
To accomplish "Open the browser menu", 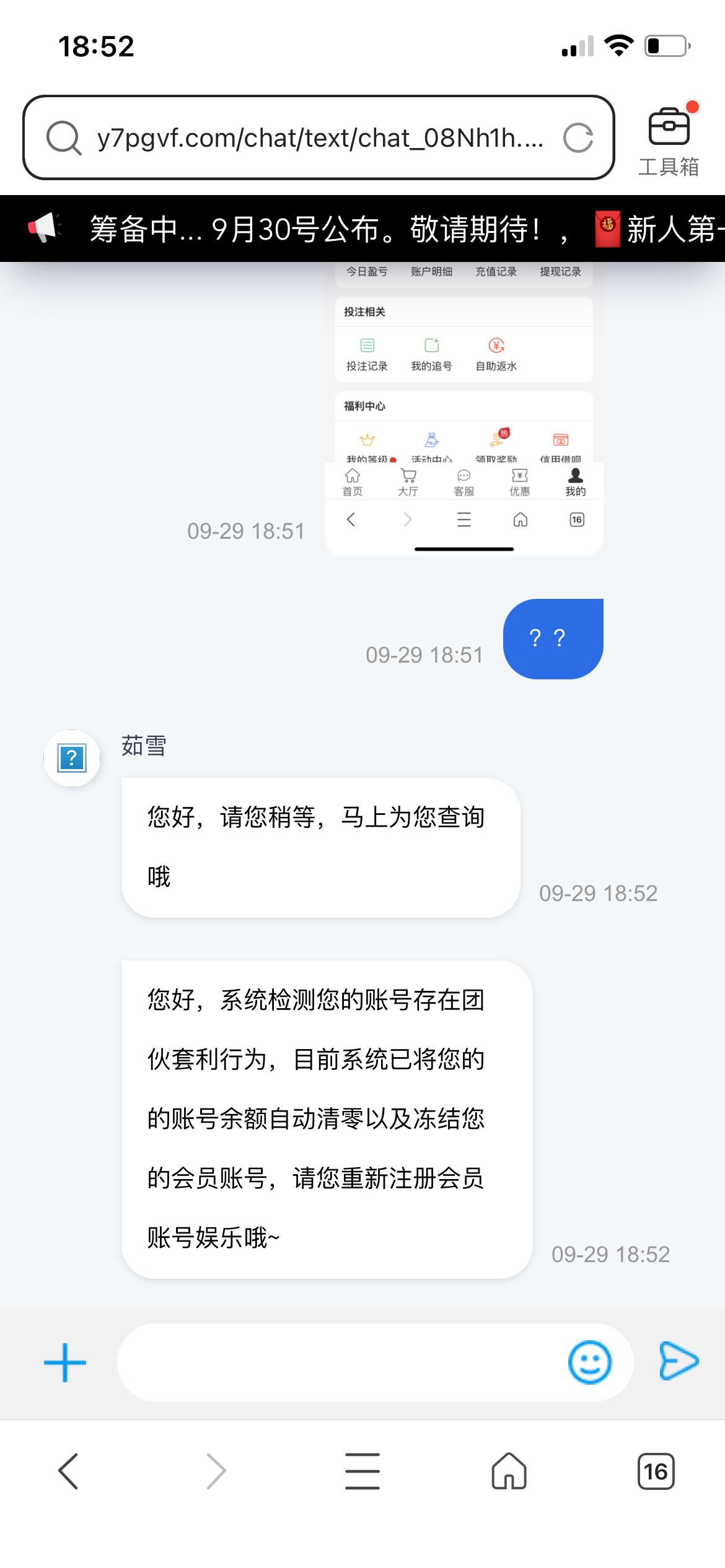I will (x=362, y=1471).
